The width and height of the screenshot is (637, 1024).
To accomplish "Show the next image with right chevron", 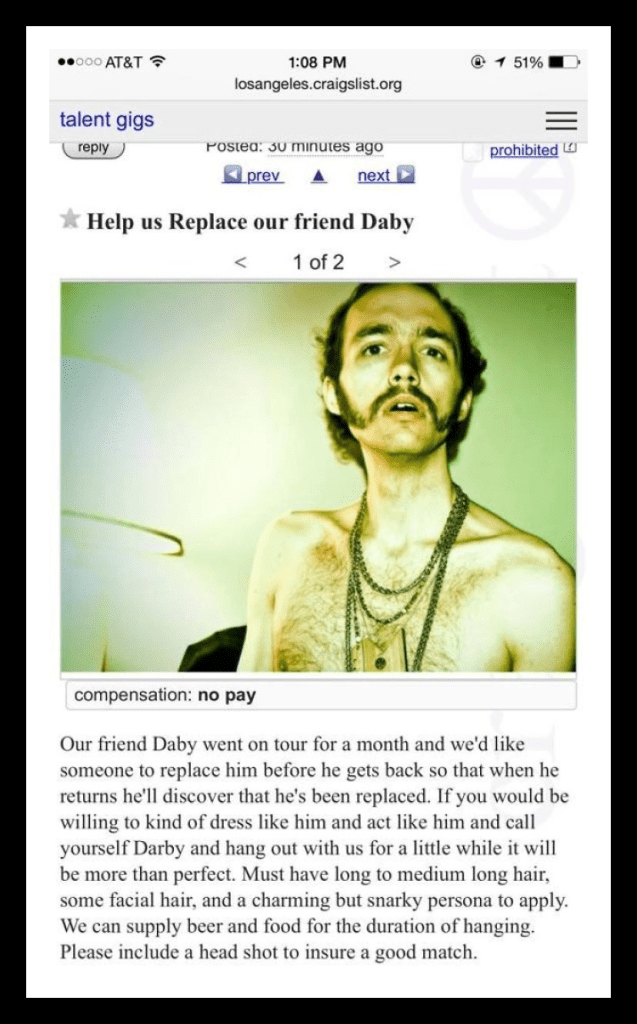I will [x=394, y=263].
